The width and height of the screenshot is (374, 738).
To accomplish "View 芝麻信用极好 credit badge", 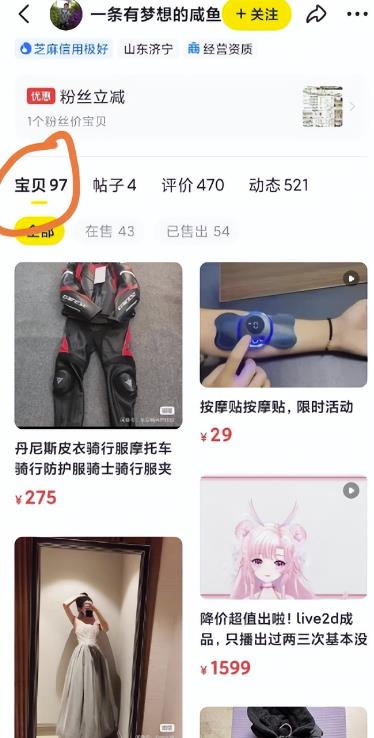I will (64, 48).
